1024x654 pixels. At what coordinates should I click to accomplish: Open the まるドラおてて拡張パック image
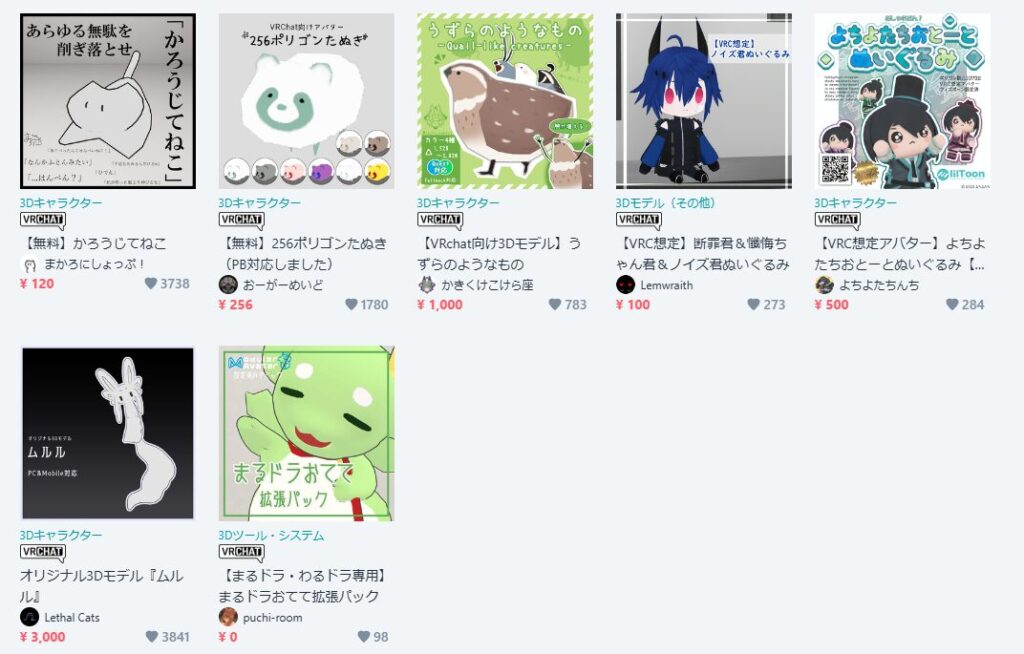point(306,433)
